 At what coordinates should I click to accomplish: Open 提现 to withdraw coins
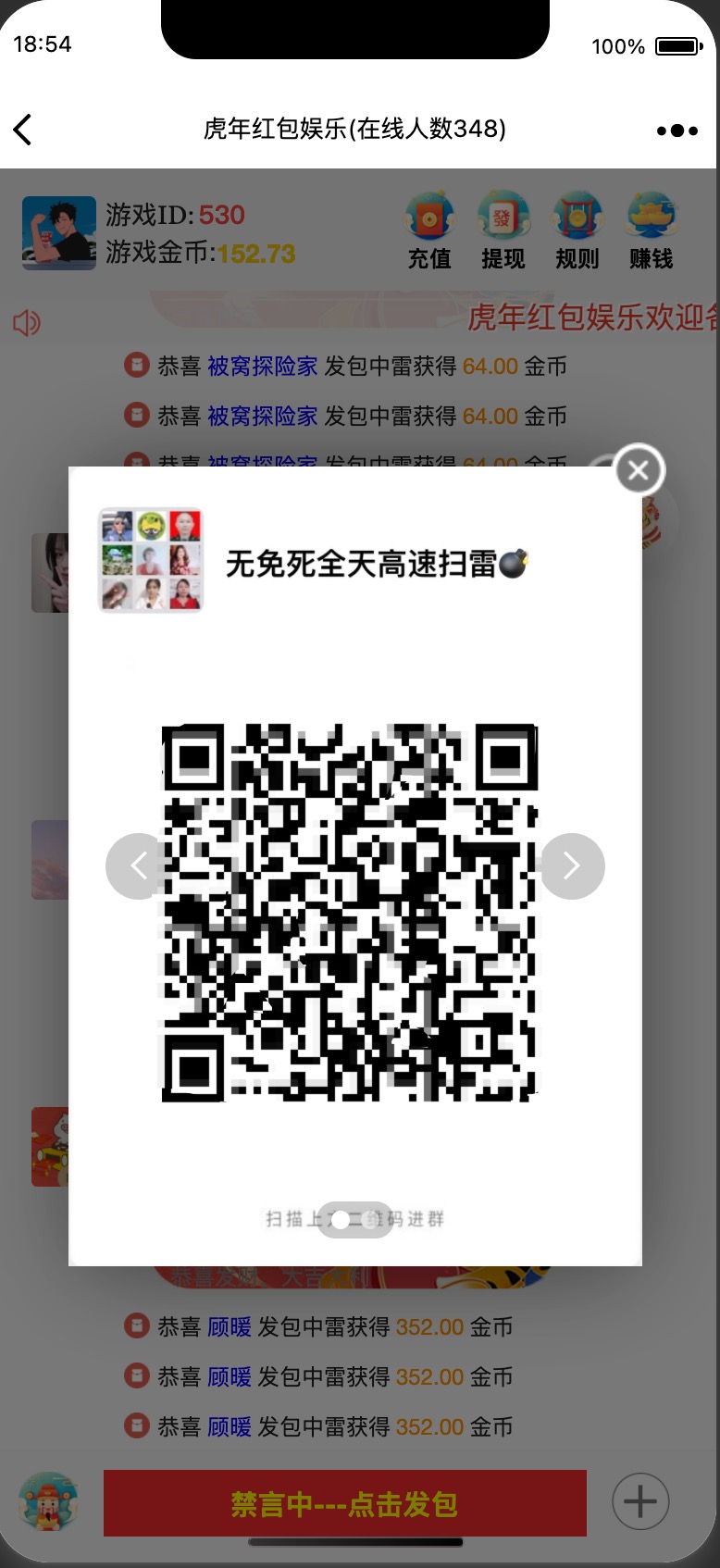503,230
